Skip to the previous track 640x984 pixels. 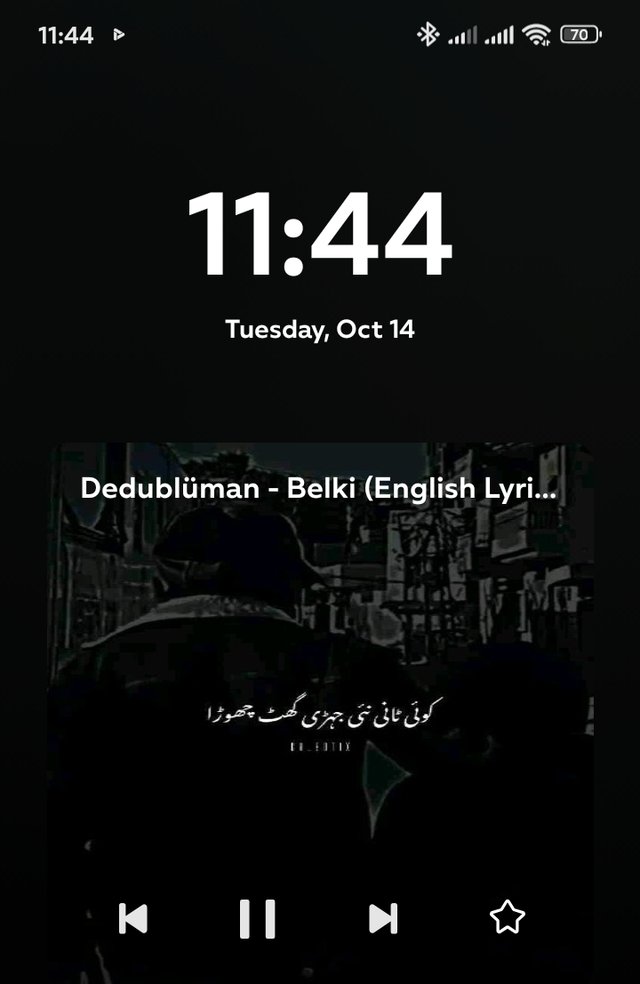click(x=133, y=918)
